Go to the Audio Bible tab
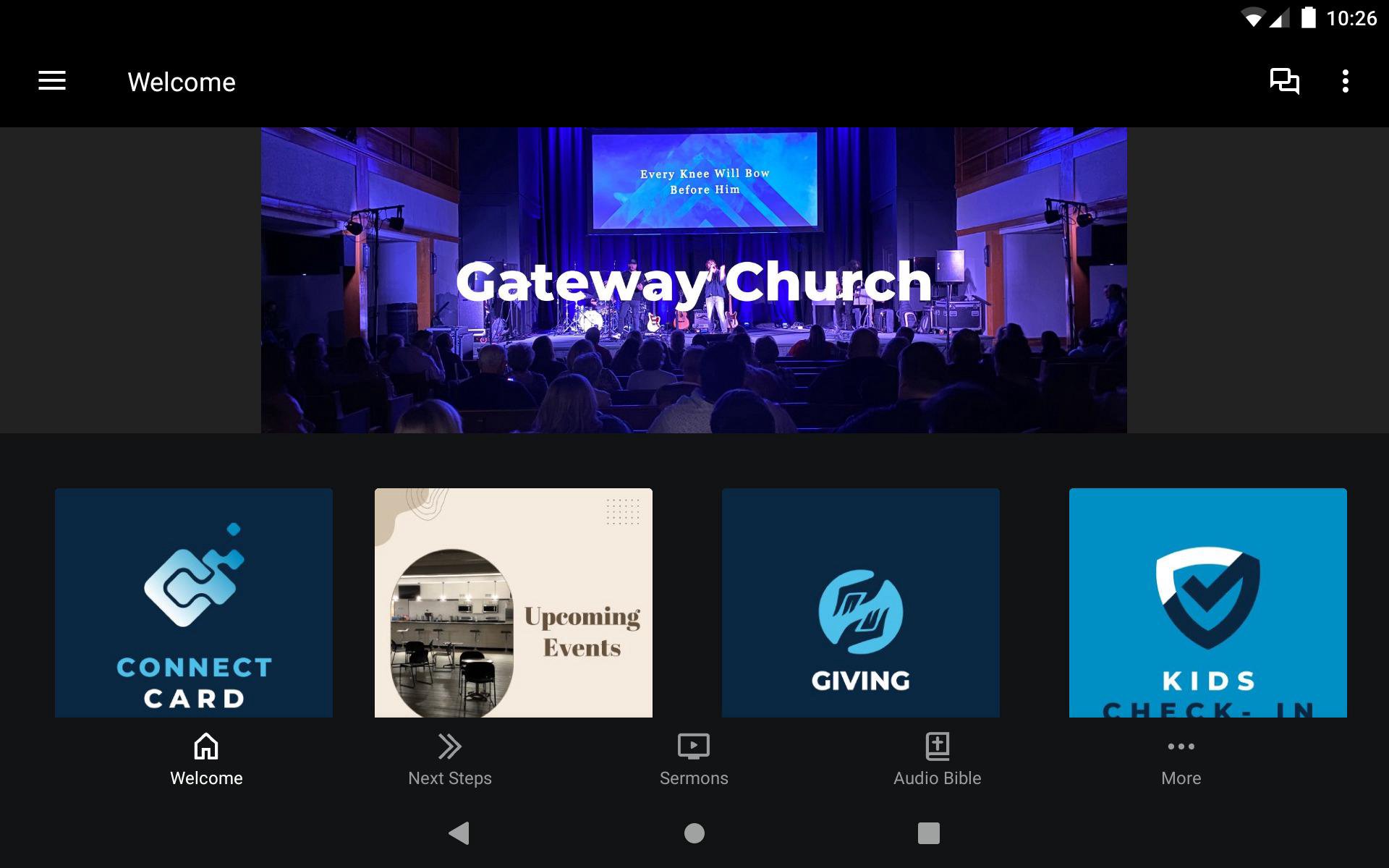The height and width of the screenshot is (868, 1389). (x=937, y=759)
